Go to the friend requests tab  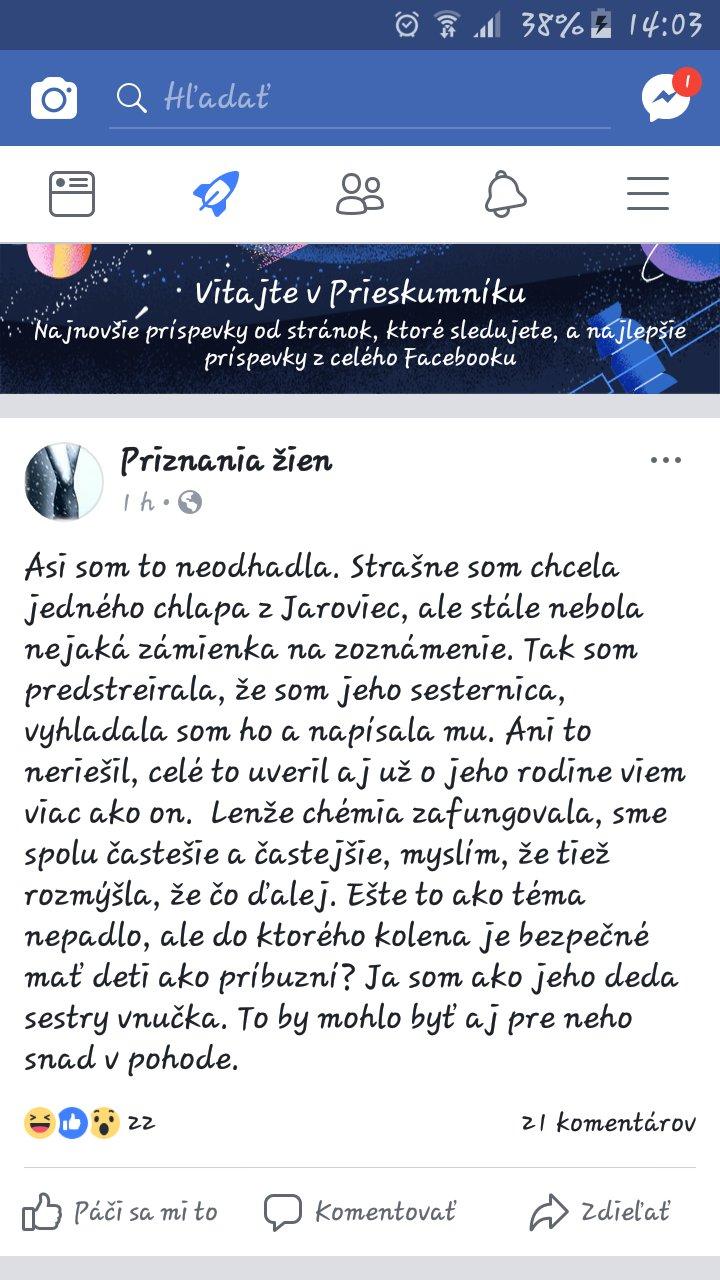(360, 194)
